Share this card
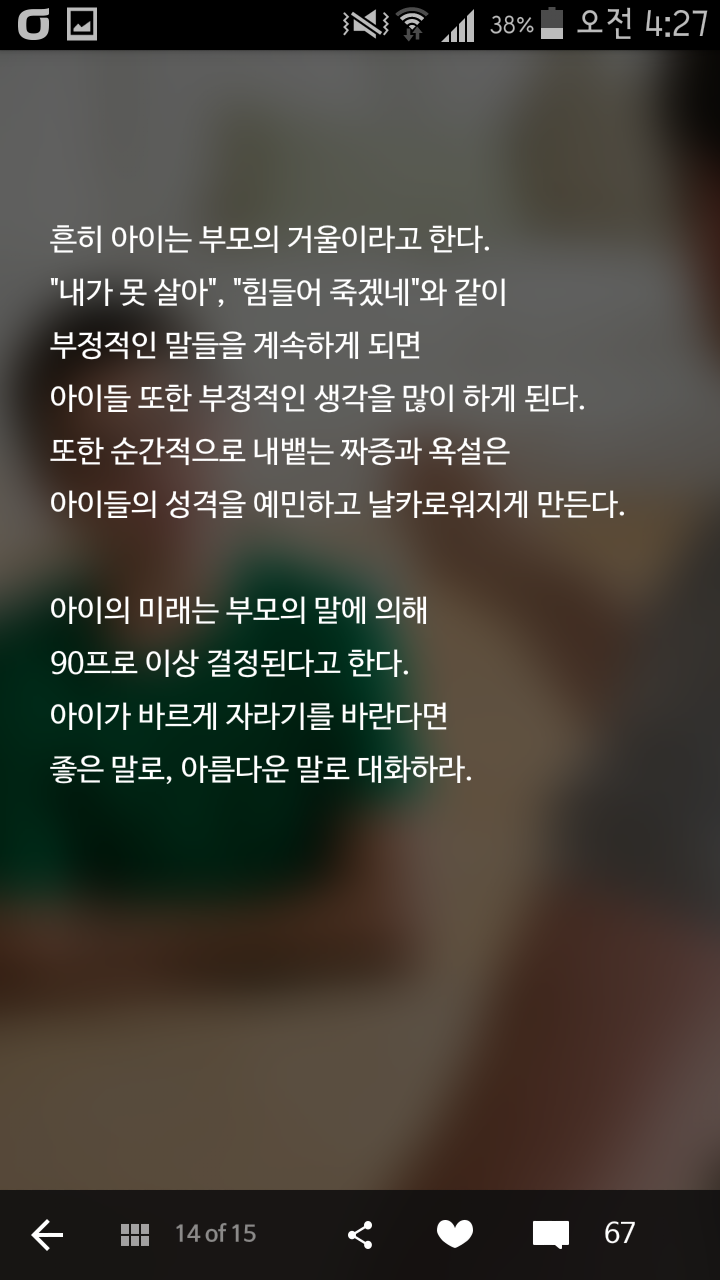 (x=360, y=1234)
